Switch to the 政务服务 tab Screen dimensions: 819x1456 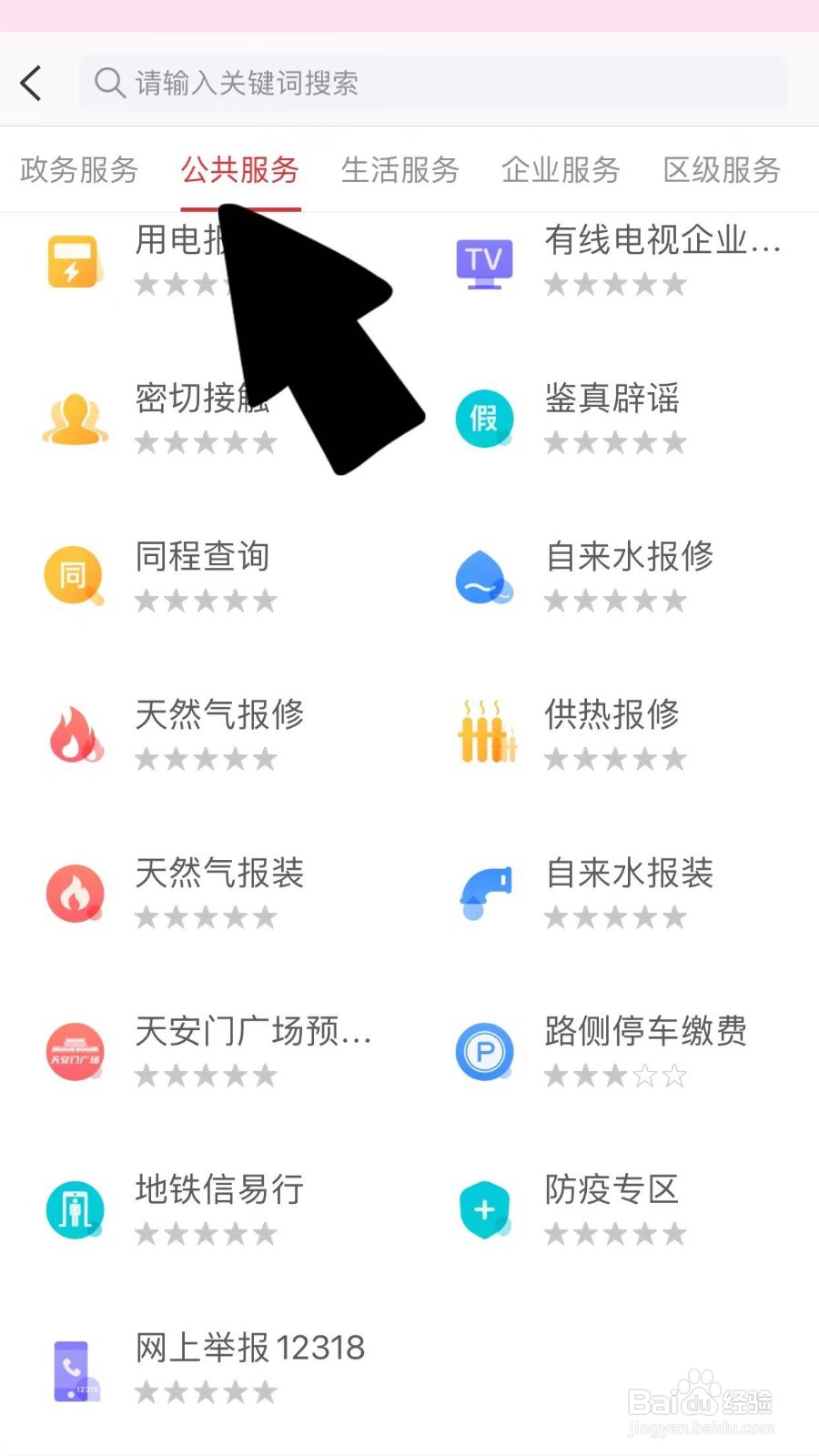coord(79,170)
